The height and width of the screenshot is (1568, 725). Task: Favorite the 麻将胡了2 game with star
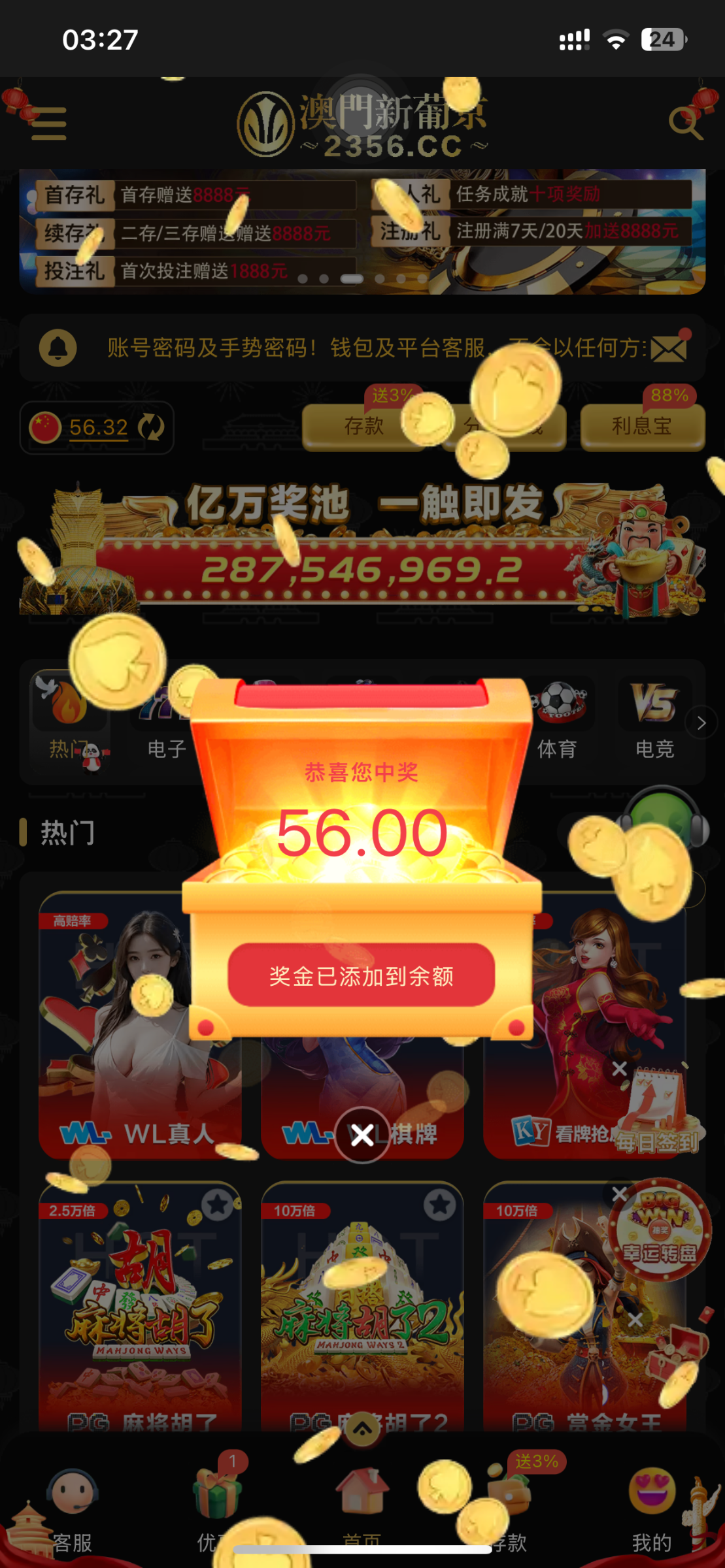[x=440, y=1204]
